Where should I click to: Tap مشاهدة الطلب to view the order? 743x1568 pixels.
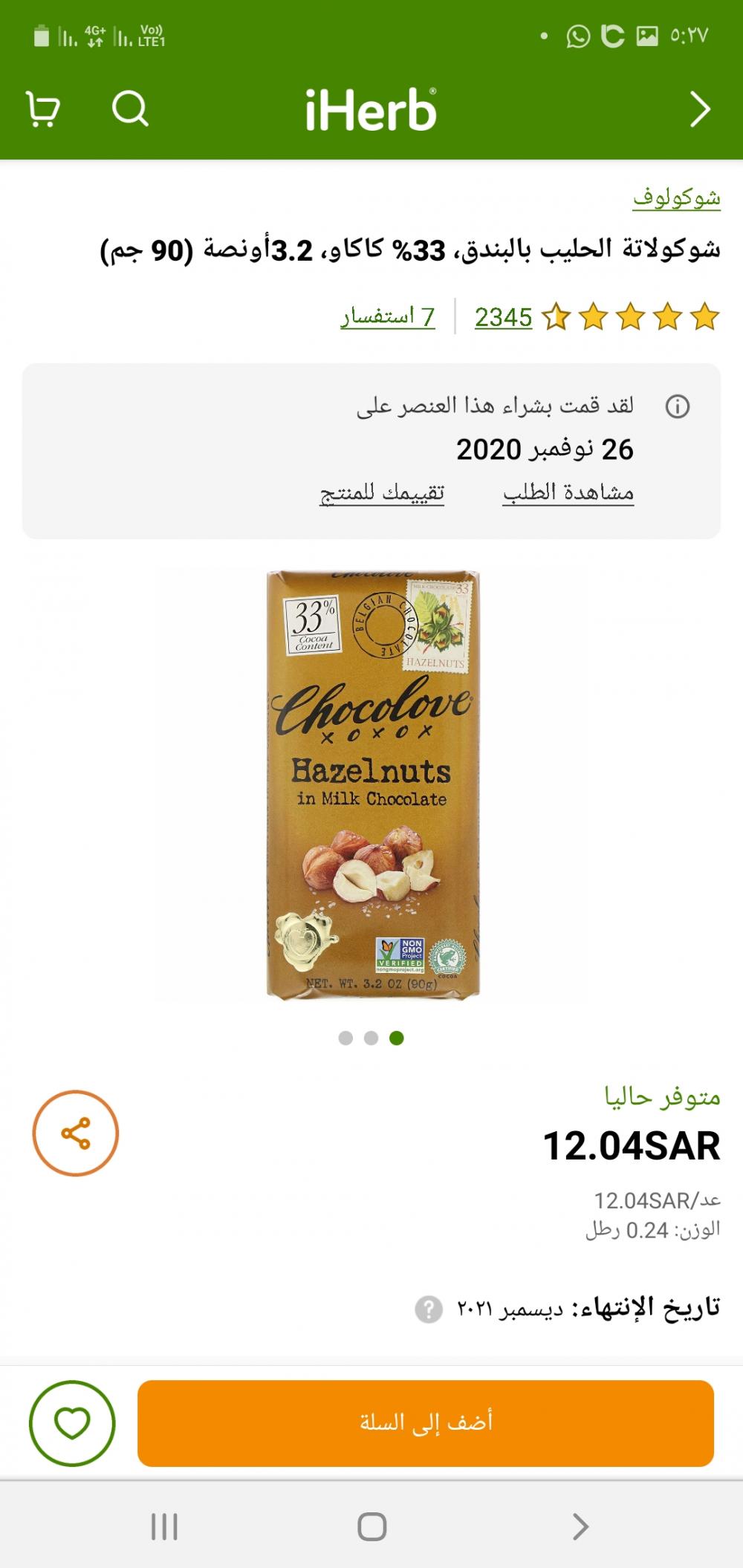click(568, 492)
